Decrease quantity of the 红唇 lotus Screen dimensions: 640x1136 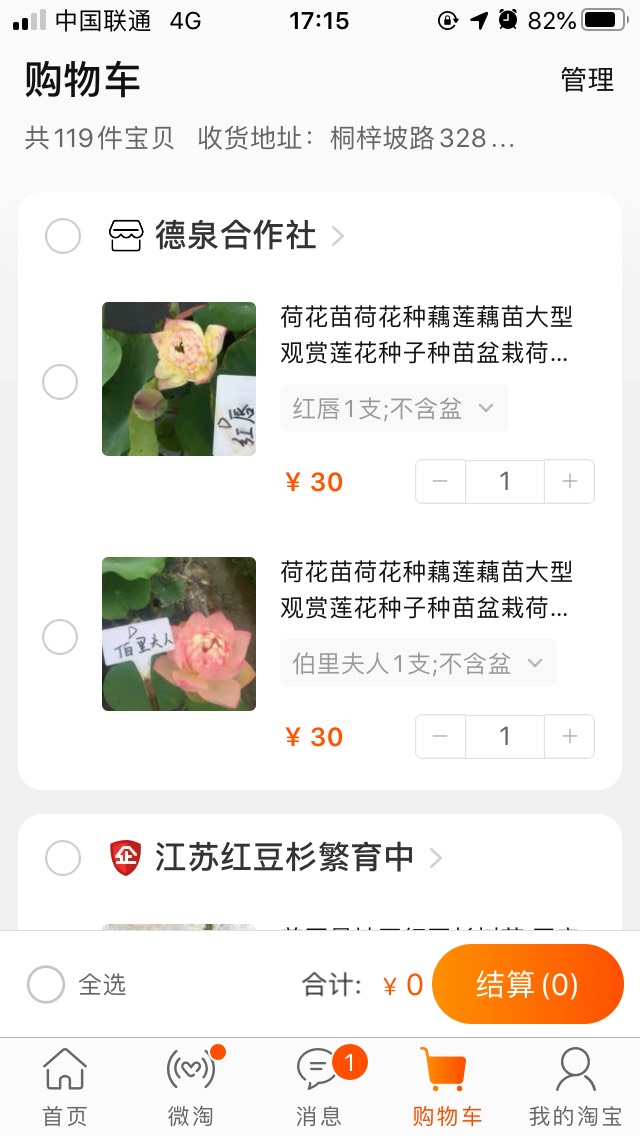tap(440, 481)
